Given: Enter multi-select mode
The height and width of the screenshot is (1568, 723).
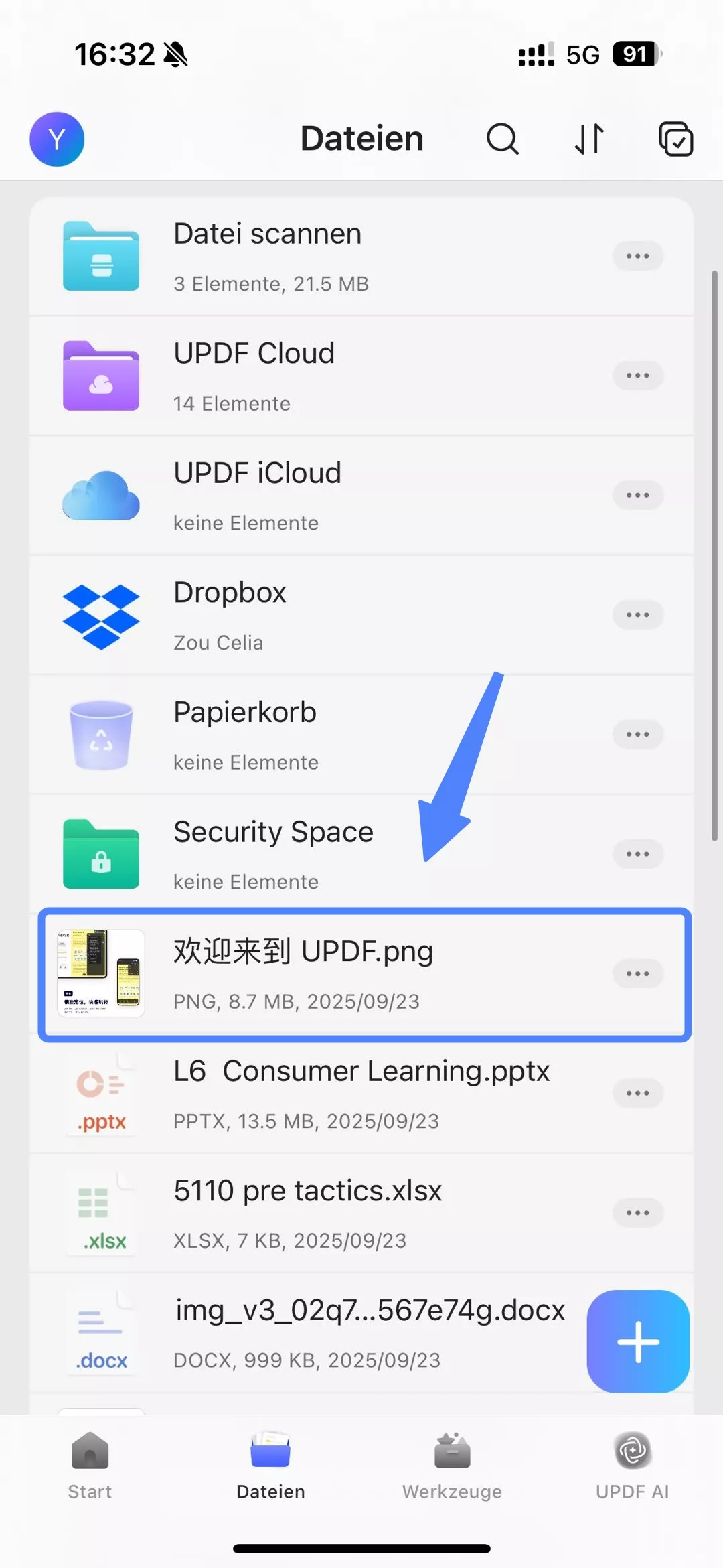Looking at the screenshot, I should (675, 139).
